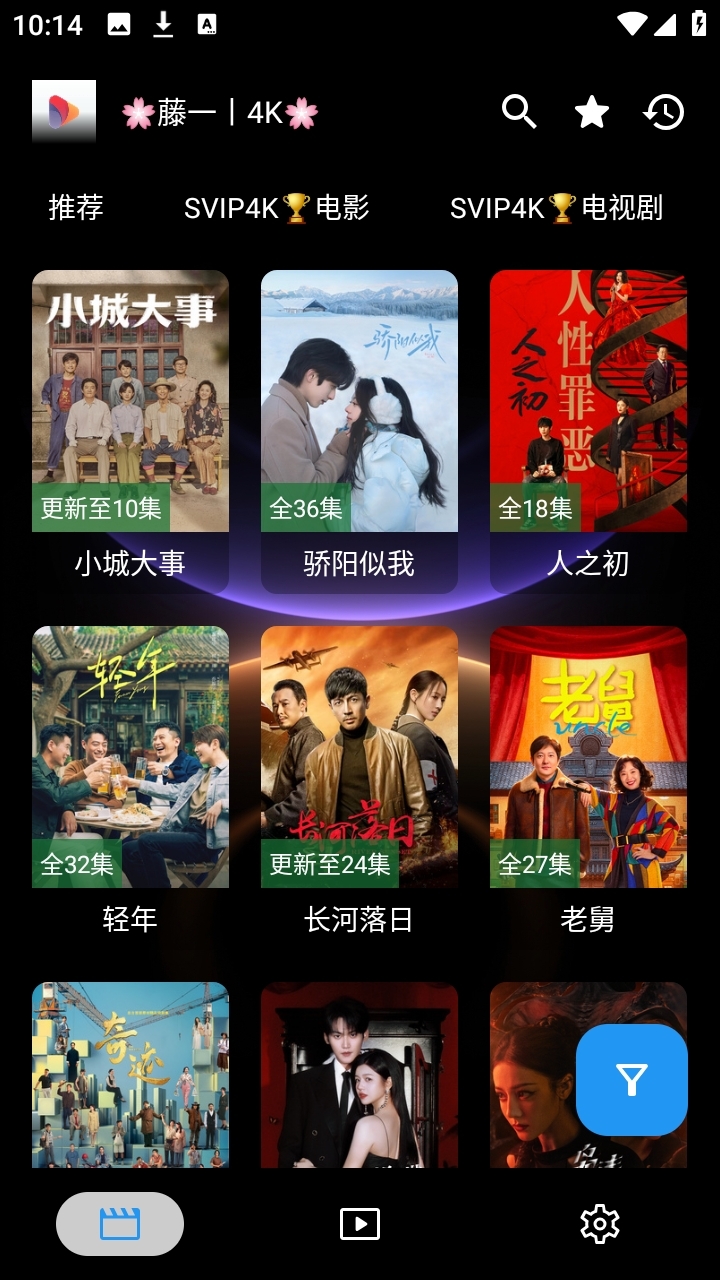Screen dimensions: 720x1280
Task: Tap the 全36集 episode badge
Action: [x=304, y=507]
